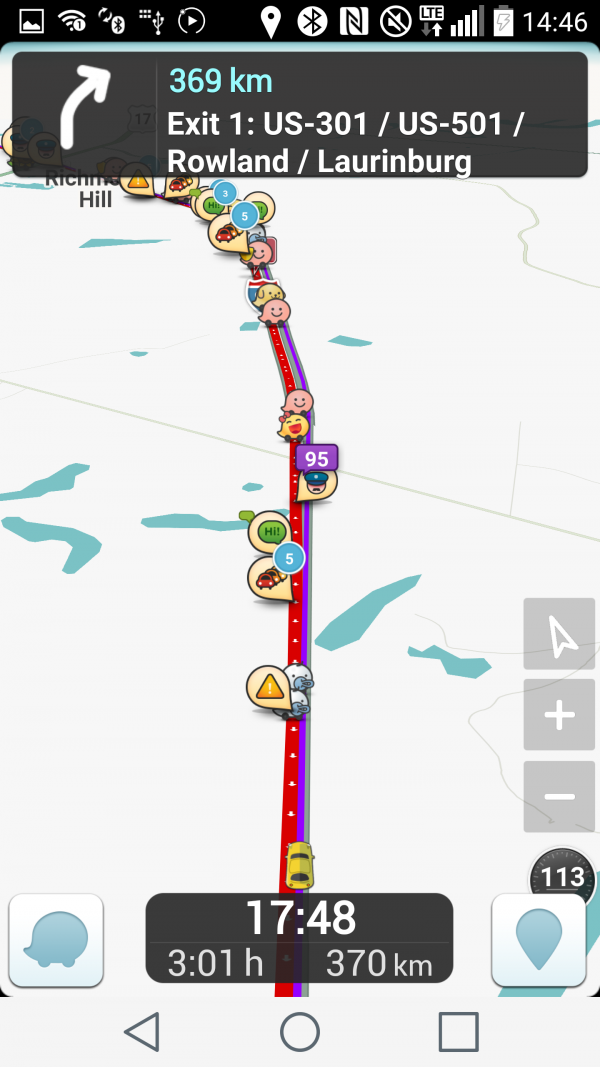Go back using the system back button

pyautogui.click(x=142, y=1031)
